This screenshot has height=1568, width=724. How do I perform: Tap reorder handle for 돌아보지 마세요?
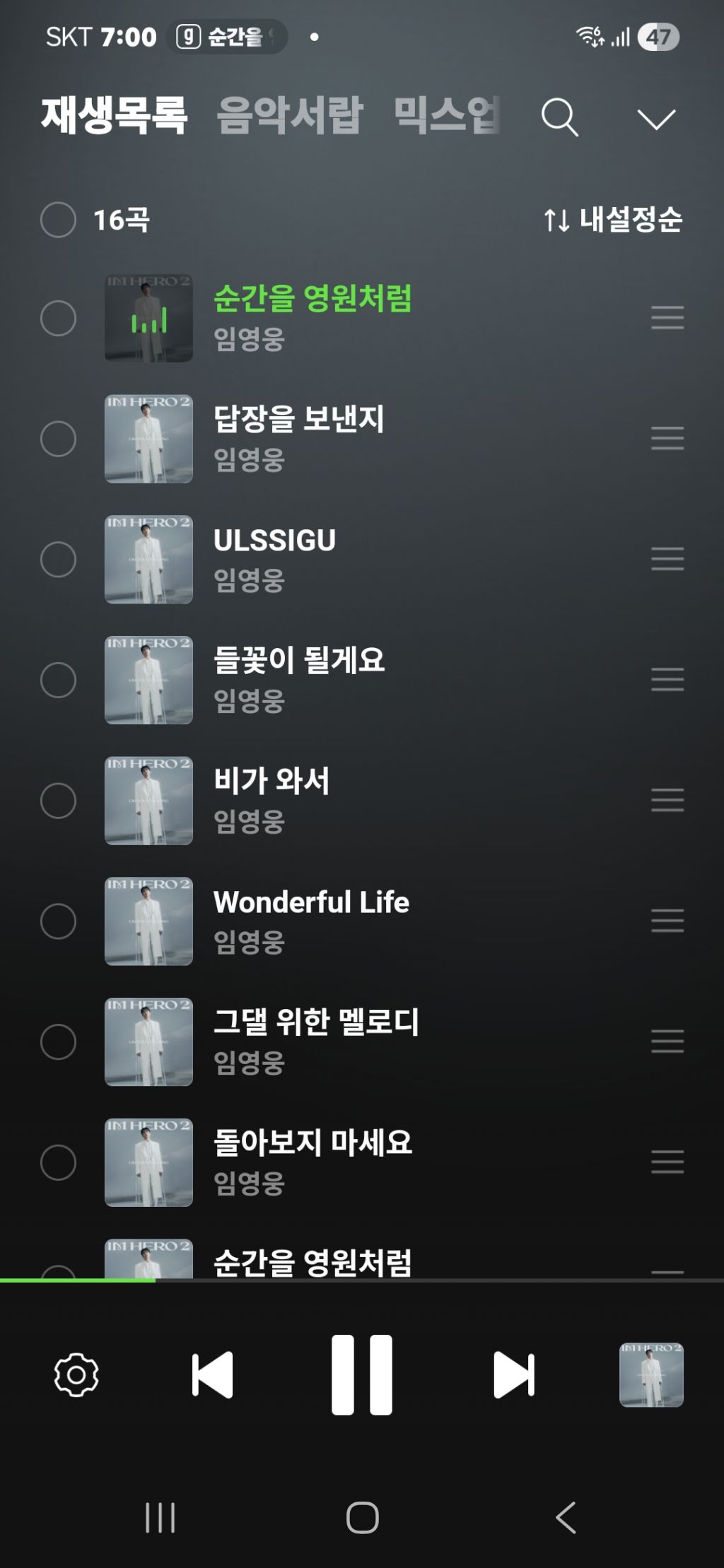(667, 1162)
